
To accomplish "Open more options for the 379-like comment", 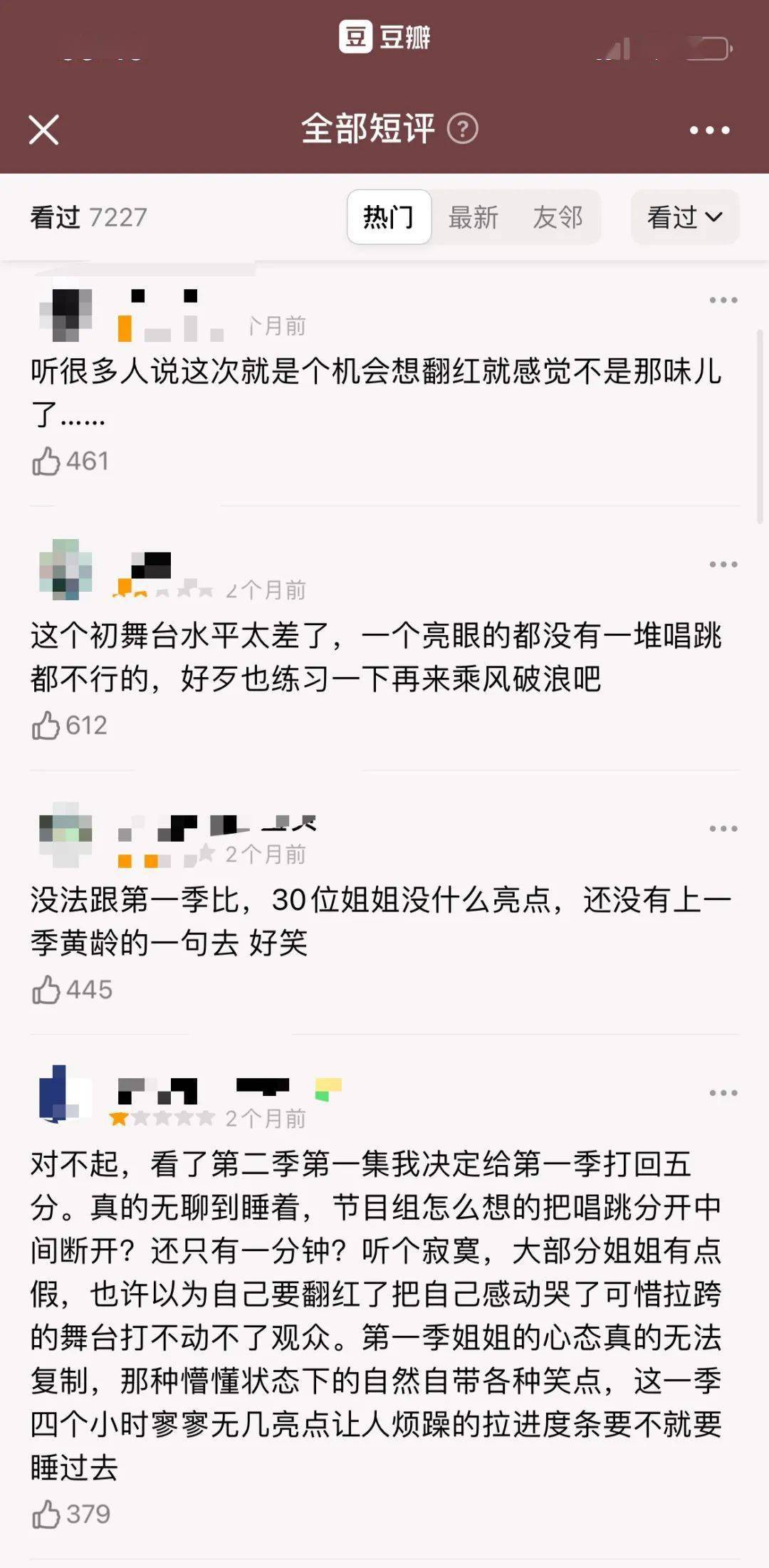I will [723, 1093].
